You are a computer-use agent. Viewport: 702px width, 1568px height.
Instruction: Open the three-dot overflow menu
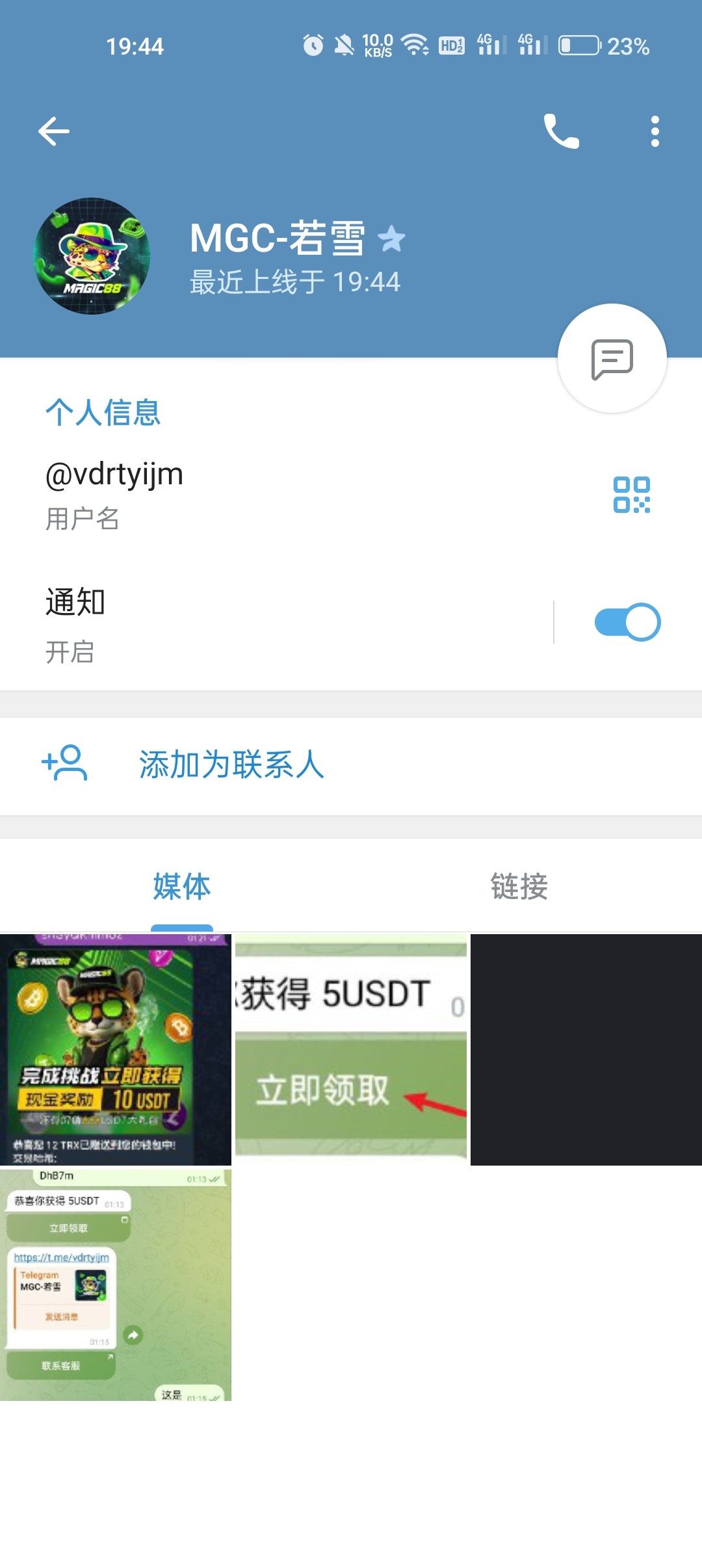tap(655, 132)
